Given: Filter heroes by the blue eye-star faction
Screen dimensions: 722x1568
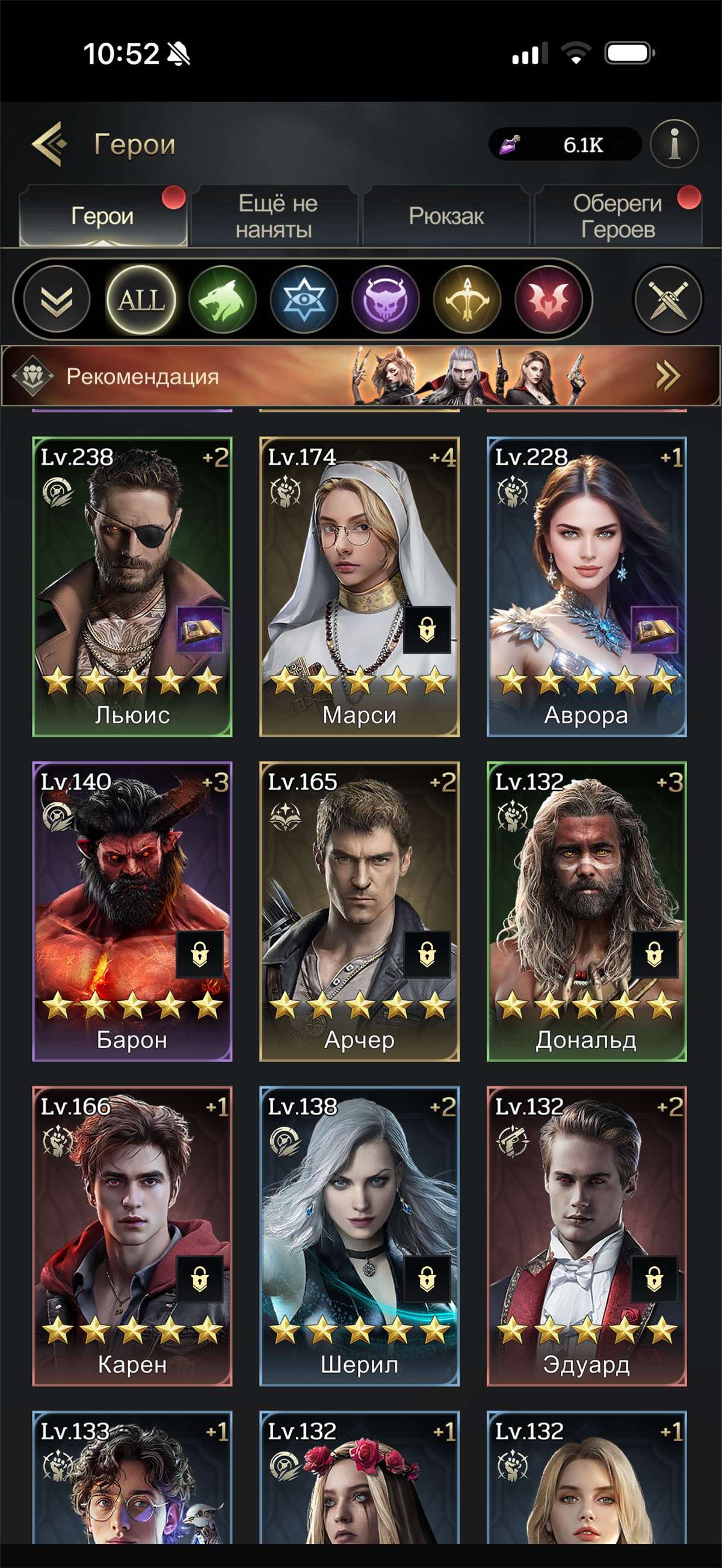Looking at the screenshot, I should [x=304, y=300].
